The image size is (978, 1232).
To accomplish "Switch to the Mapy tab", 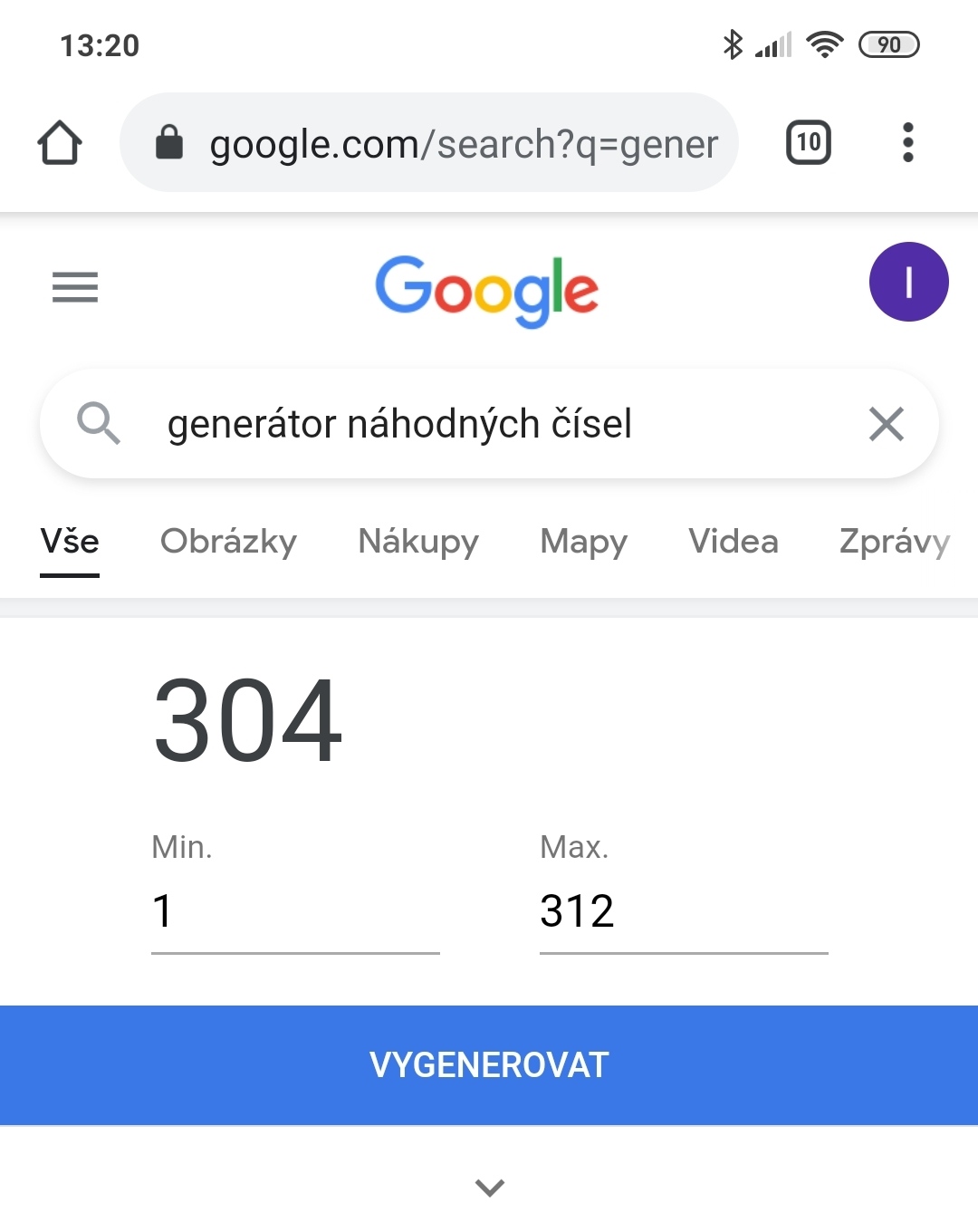I will (x=583, y=542).
